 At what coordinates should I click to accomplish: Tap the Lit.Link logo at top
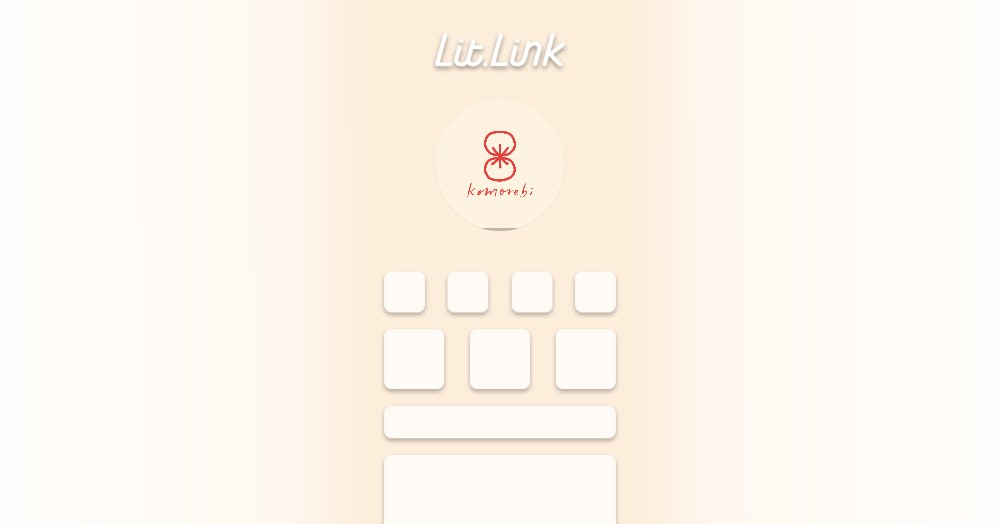(x=499, y=51)
